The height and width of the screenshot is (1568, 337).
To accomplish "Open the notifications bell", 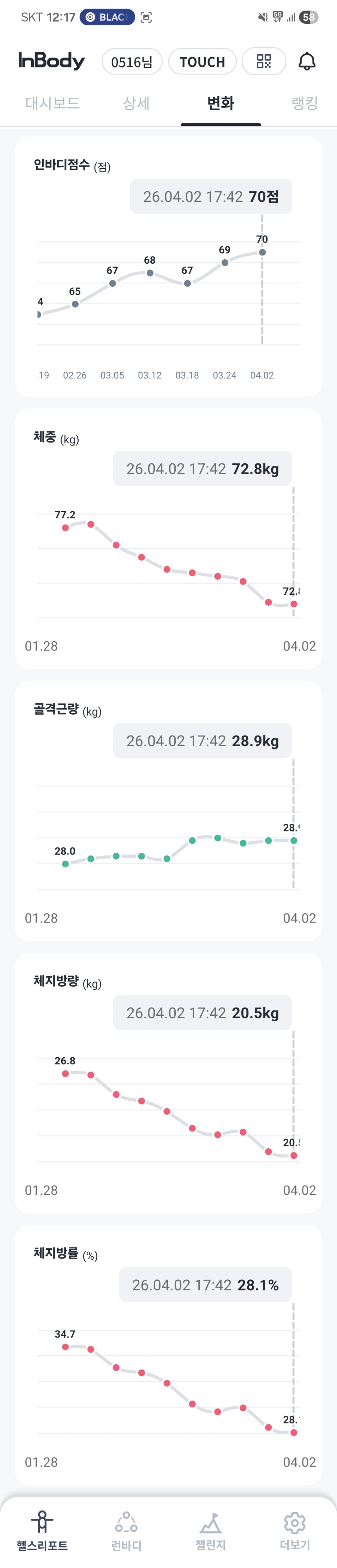I will pos(307,62).
